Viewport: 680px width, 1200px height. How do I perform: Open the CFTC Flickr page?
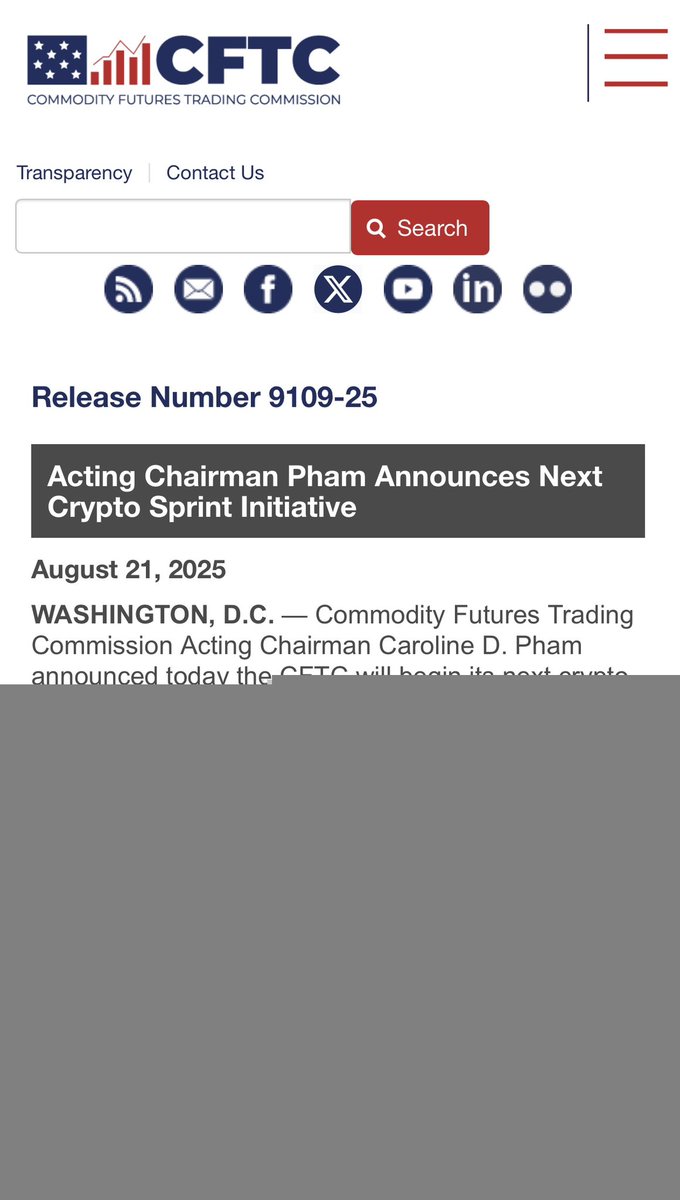(x=547, y=290)
